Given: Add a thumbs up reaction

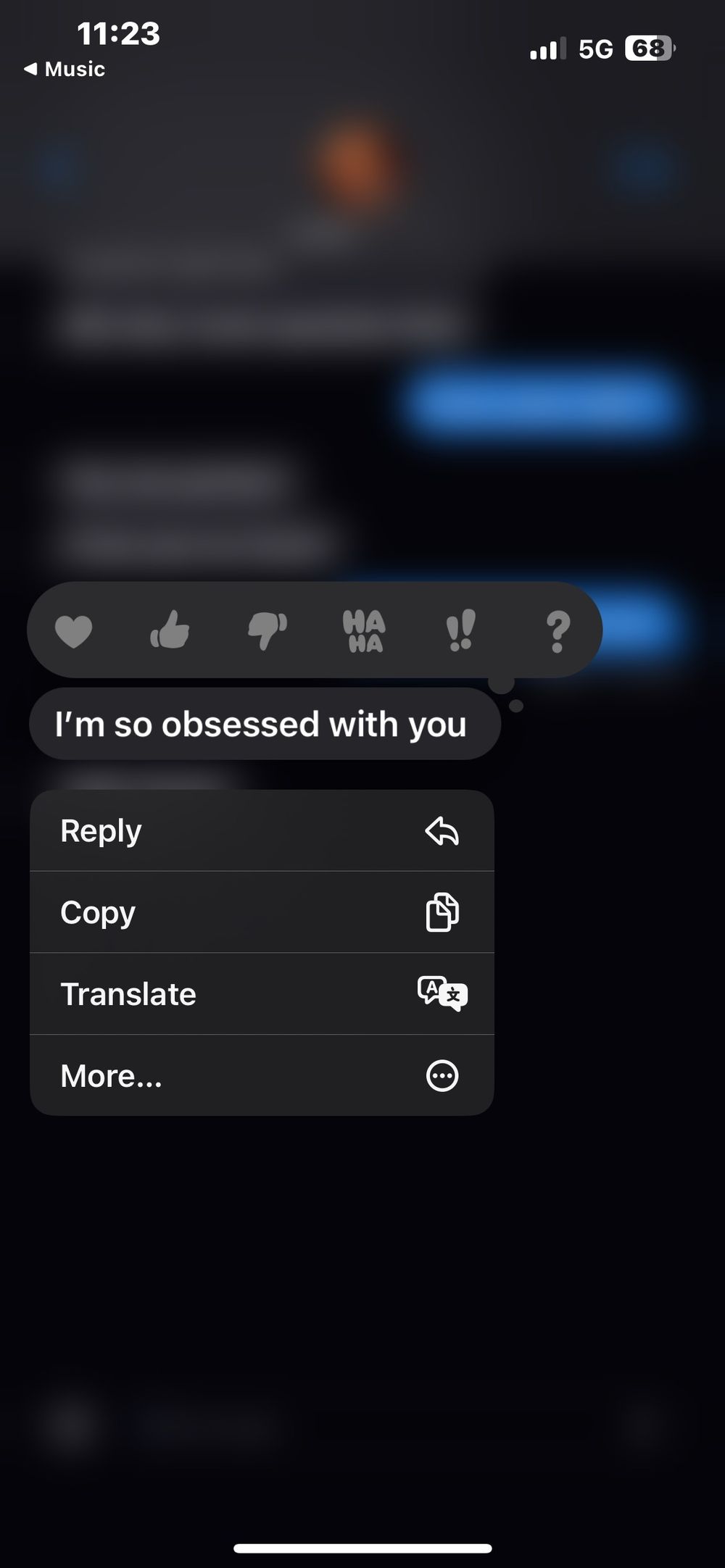Looking at the screenshot, I should coord(170,629).
